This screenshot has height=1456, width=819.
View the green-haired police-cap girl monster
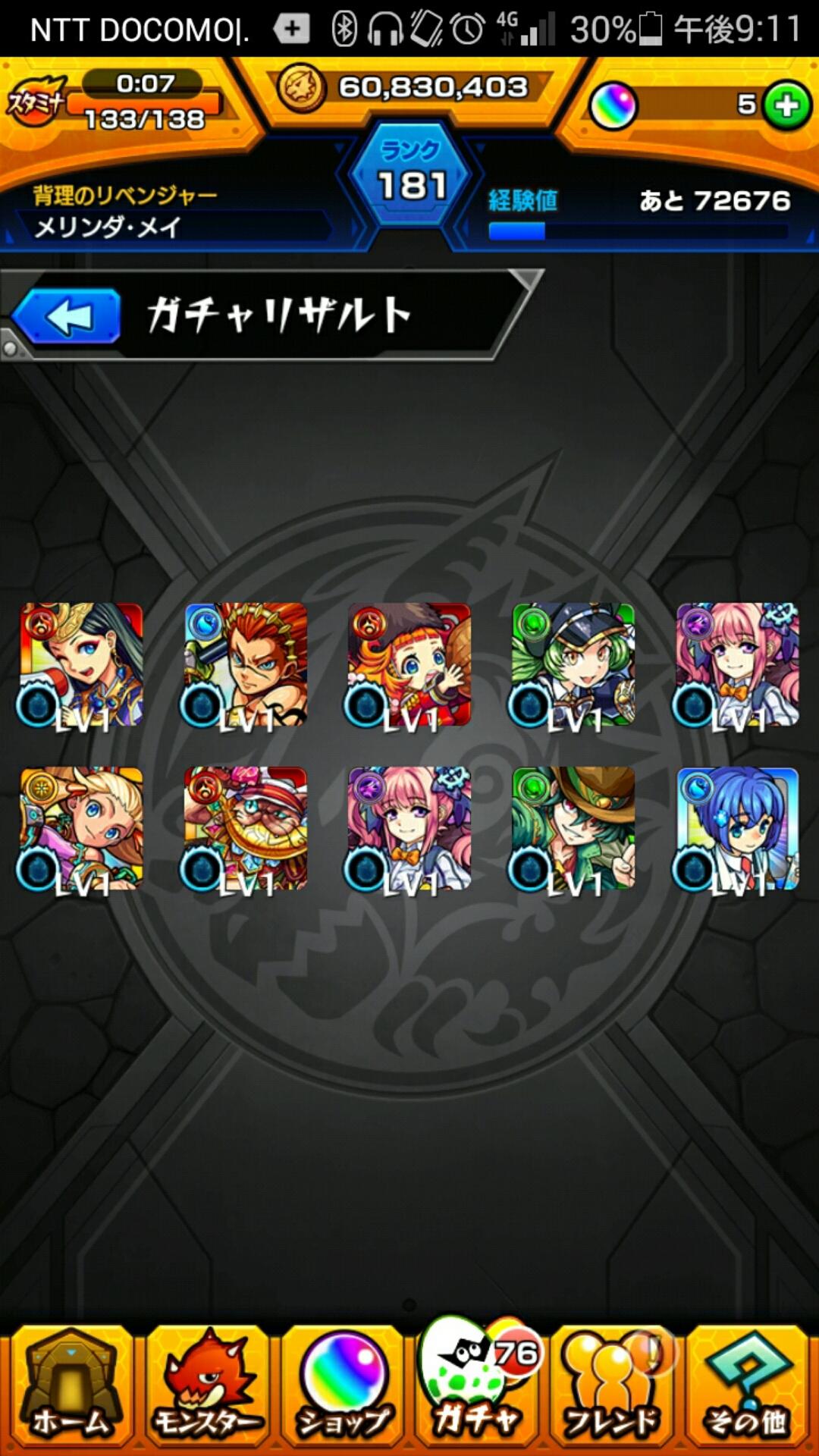point(573,664)
